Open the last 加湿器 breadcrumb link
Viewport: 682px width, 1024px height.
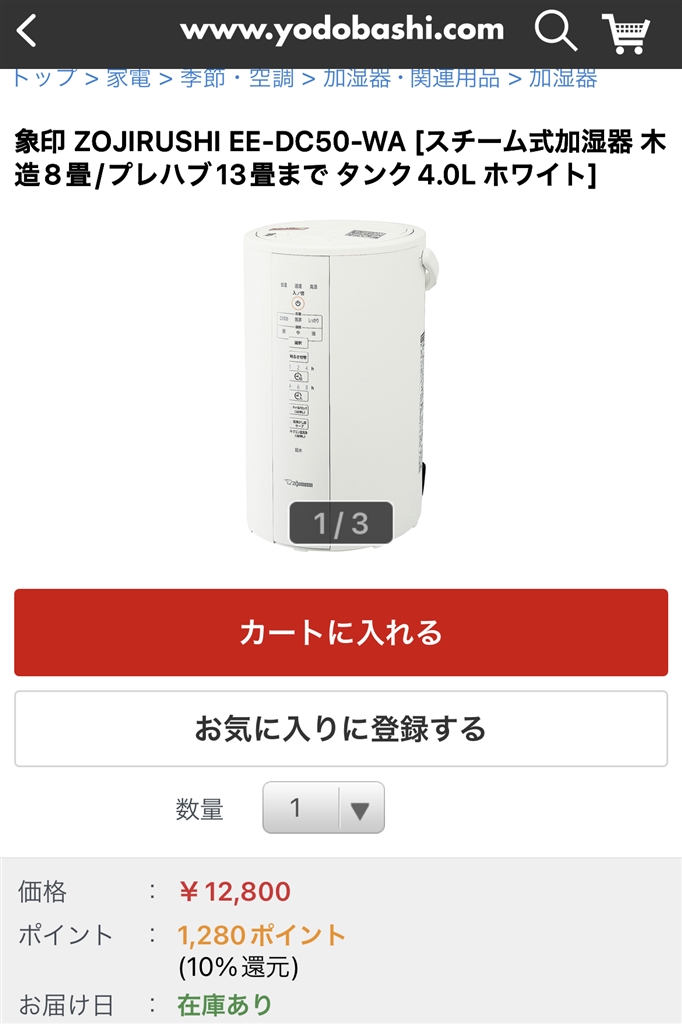[563, 78]
